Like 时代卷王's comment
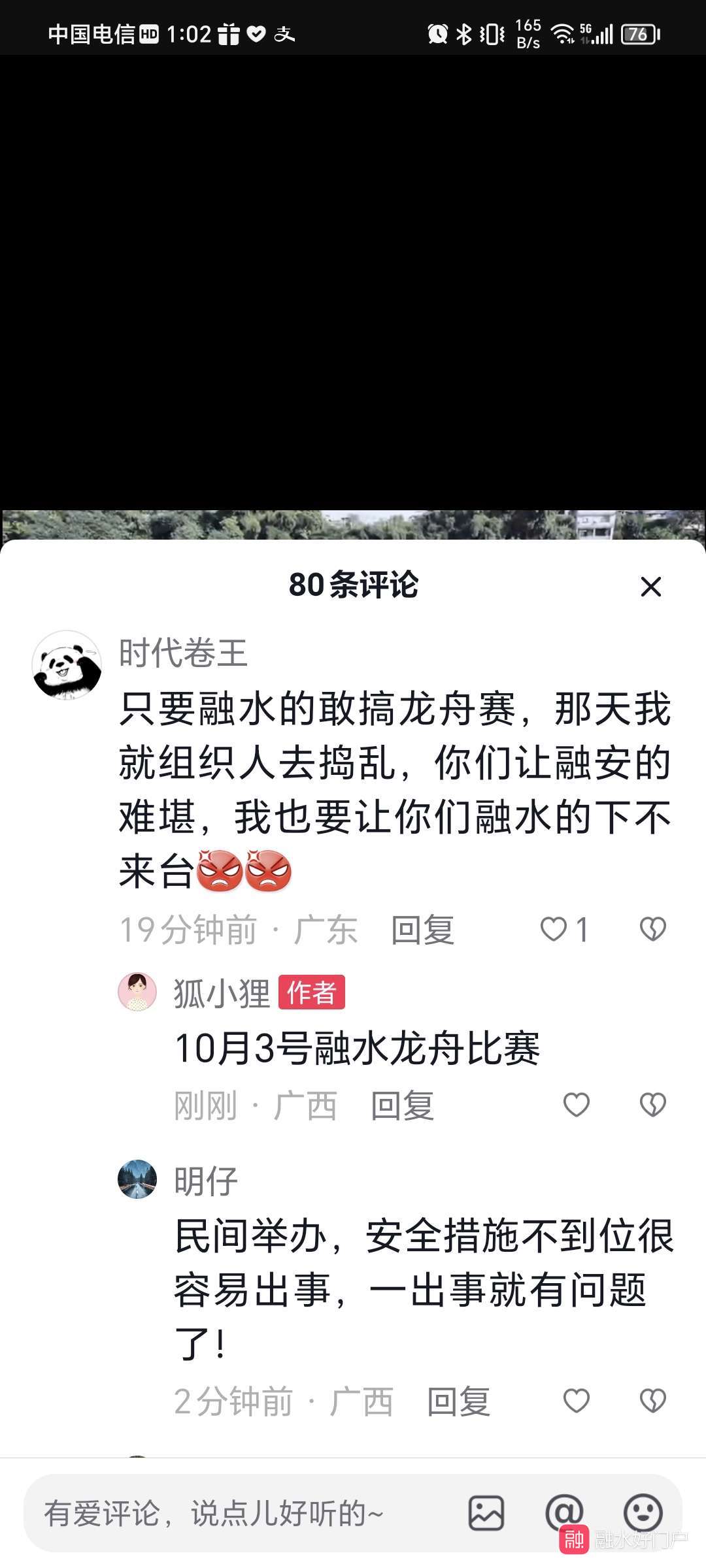This screenshot has width=706, height=1568. 554,929
